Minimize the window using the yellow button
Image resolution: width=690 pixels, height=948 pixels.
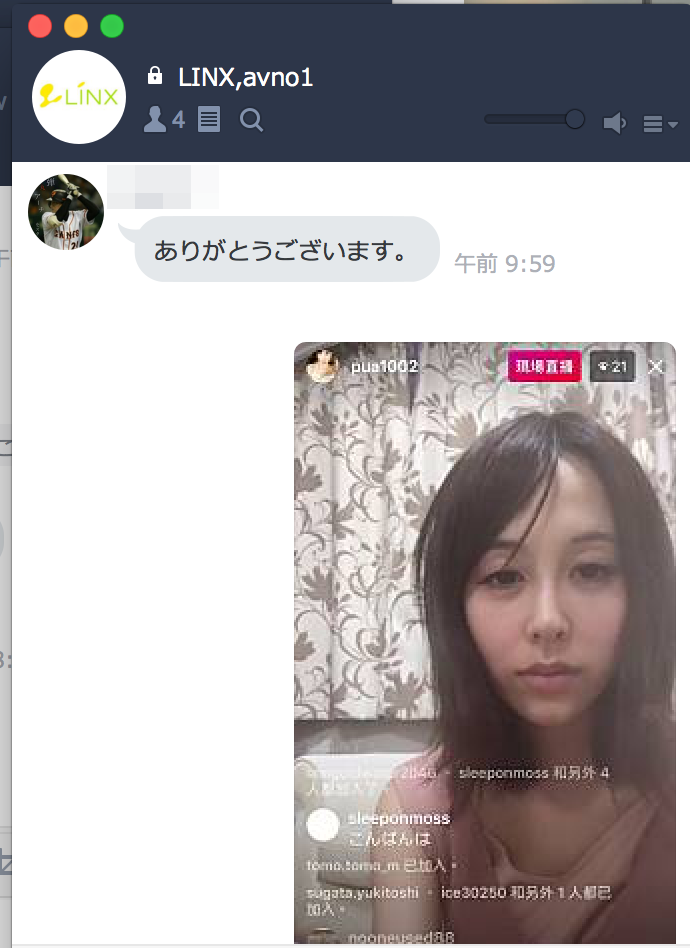(x=76, y=26)
